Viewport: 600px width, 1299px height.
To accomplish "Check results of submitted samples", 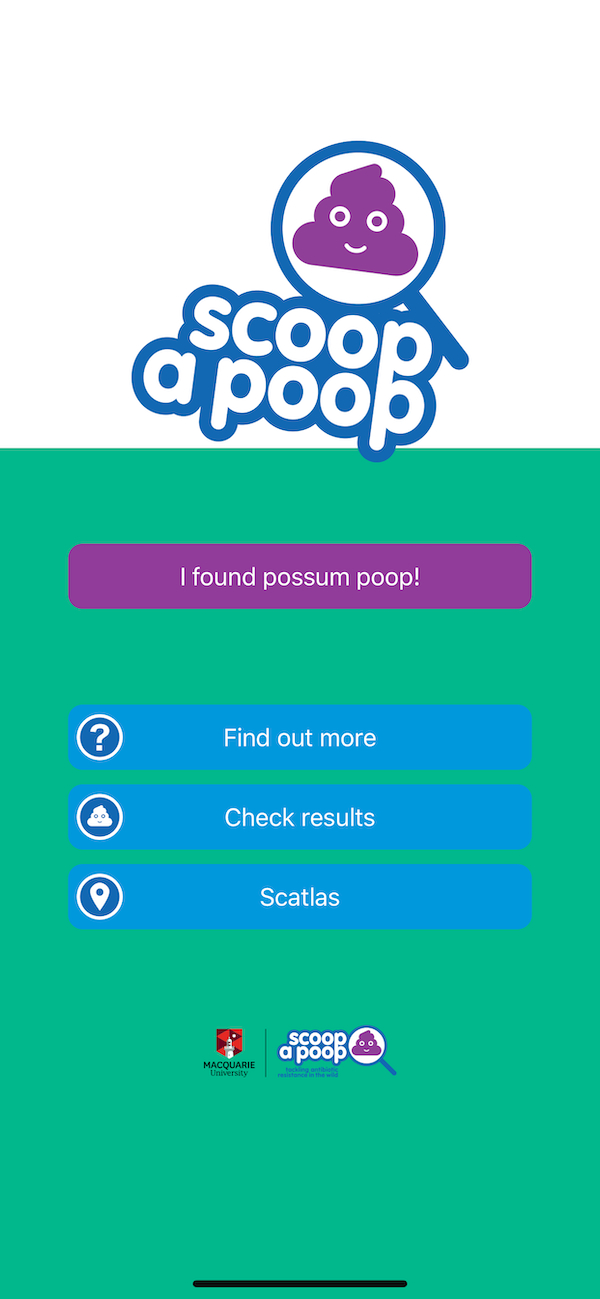I will [x=300, y=817].
